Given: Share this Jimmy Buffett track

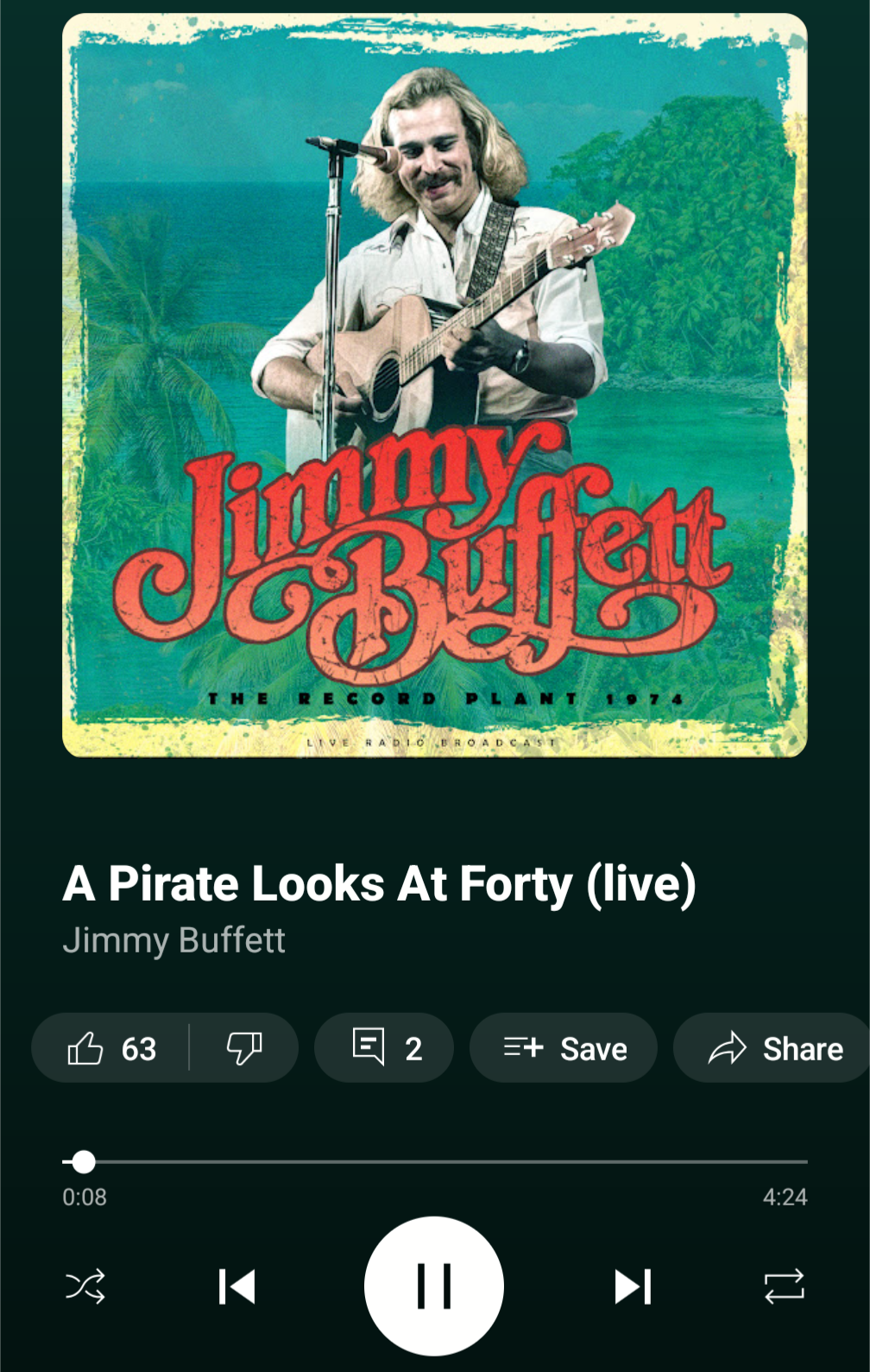Looking at the screenshot, I should coord(774,1048).
